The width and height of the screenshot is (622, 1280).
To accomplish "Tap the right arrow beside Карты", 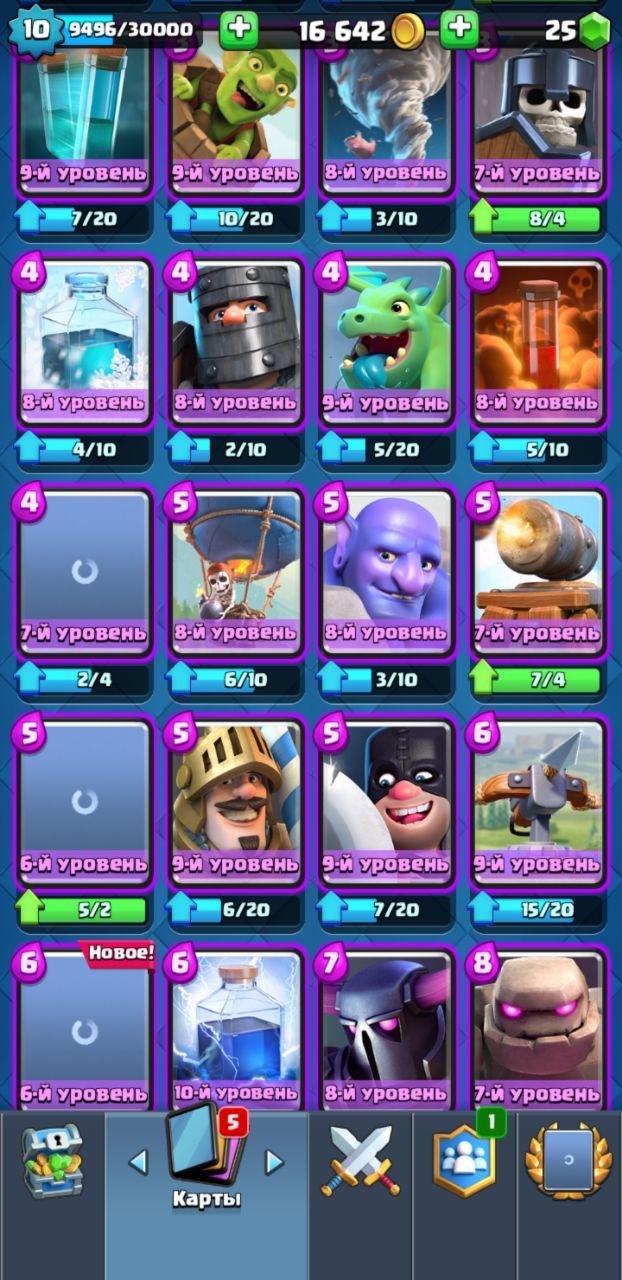I will (273, 1161).
